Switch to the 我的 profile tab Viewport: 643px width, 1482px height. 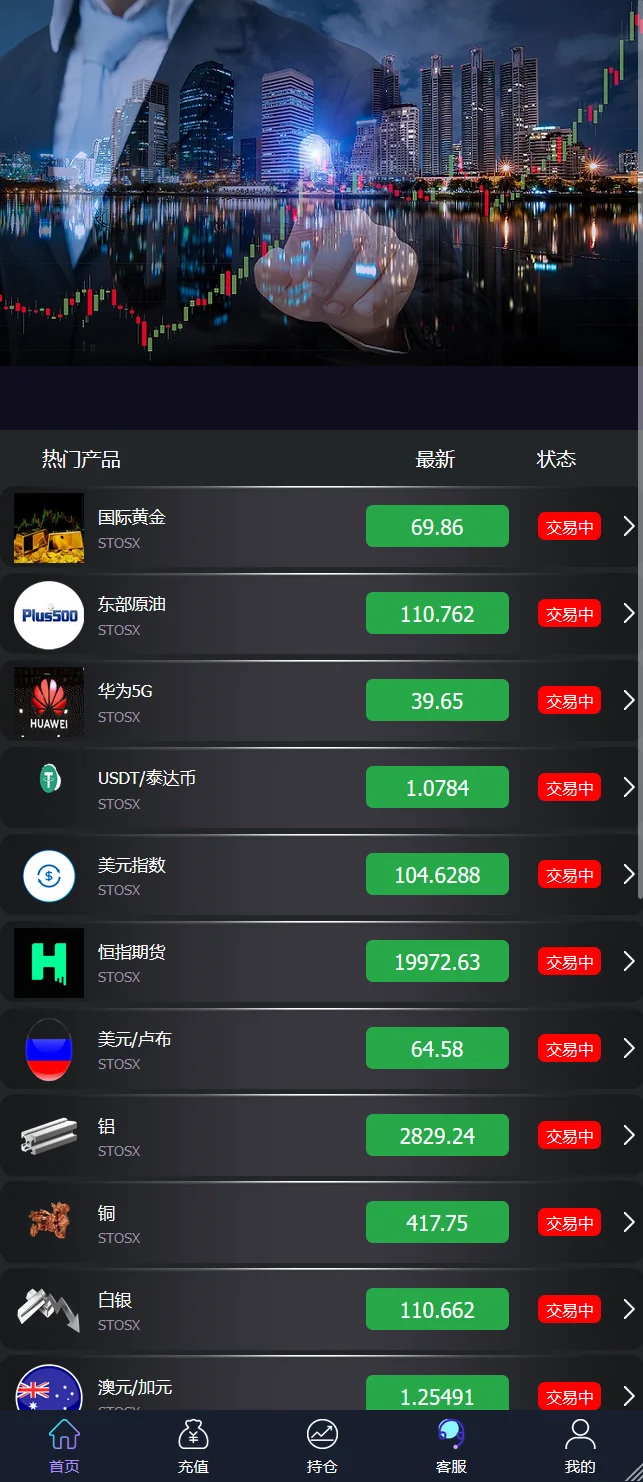pyautogui.click(x=580, y=1446)
